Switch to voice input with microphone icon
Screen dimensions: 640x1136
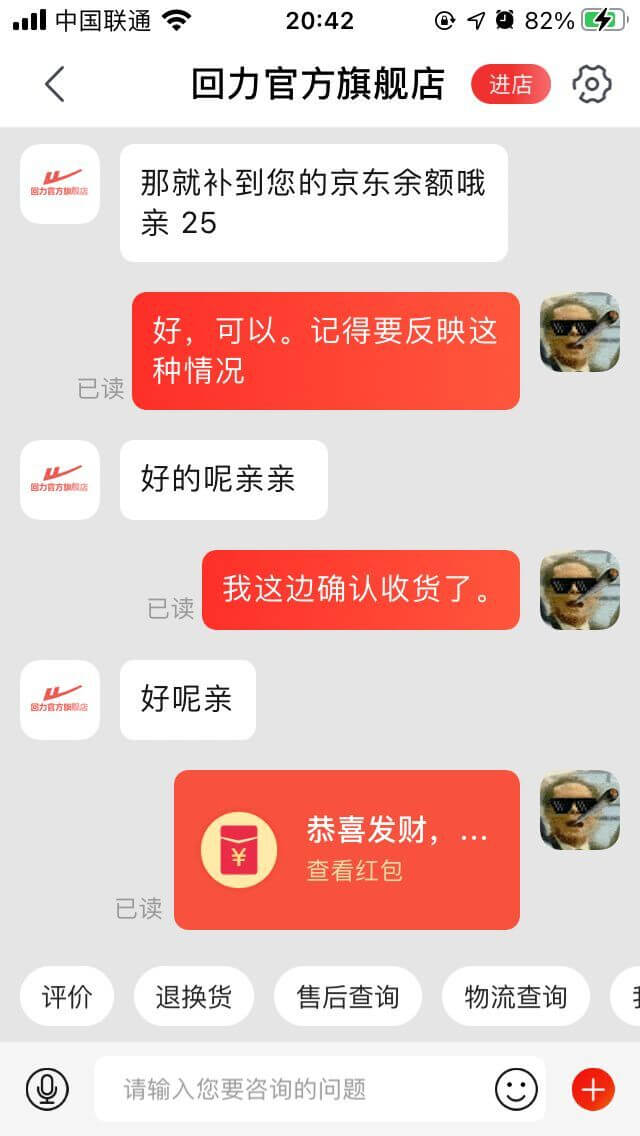tap(47, 1089)
